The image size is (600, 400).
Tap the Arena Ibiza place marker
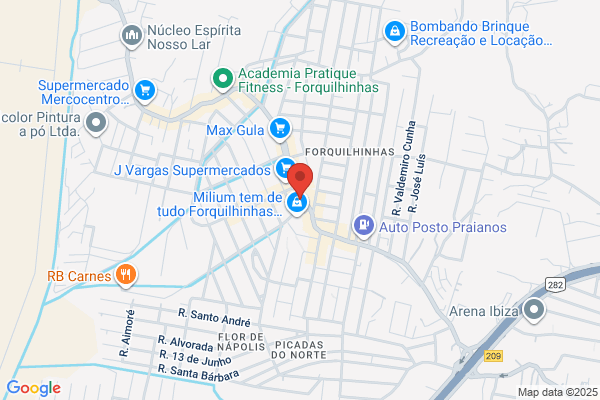(534, 310)
